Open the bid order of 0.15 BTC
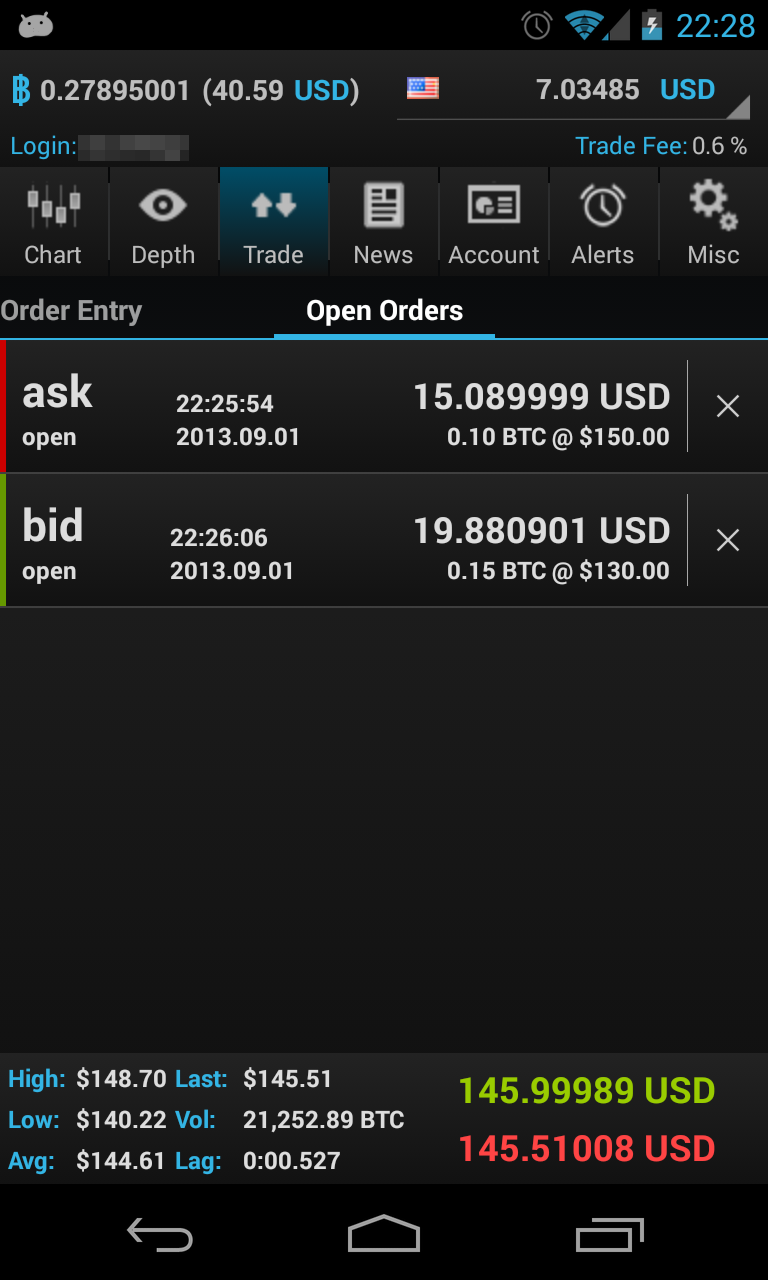768x1280 pixels. click(x=340, y=541)
